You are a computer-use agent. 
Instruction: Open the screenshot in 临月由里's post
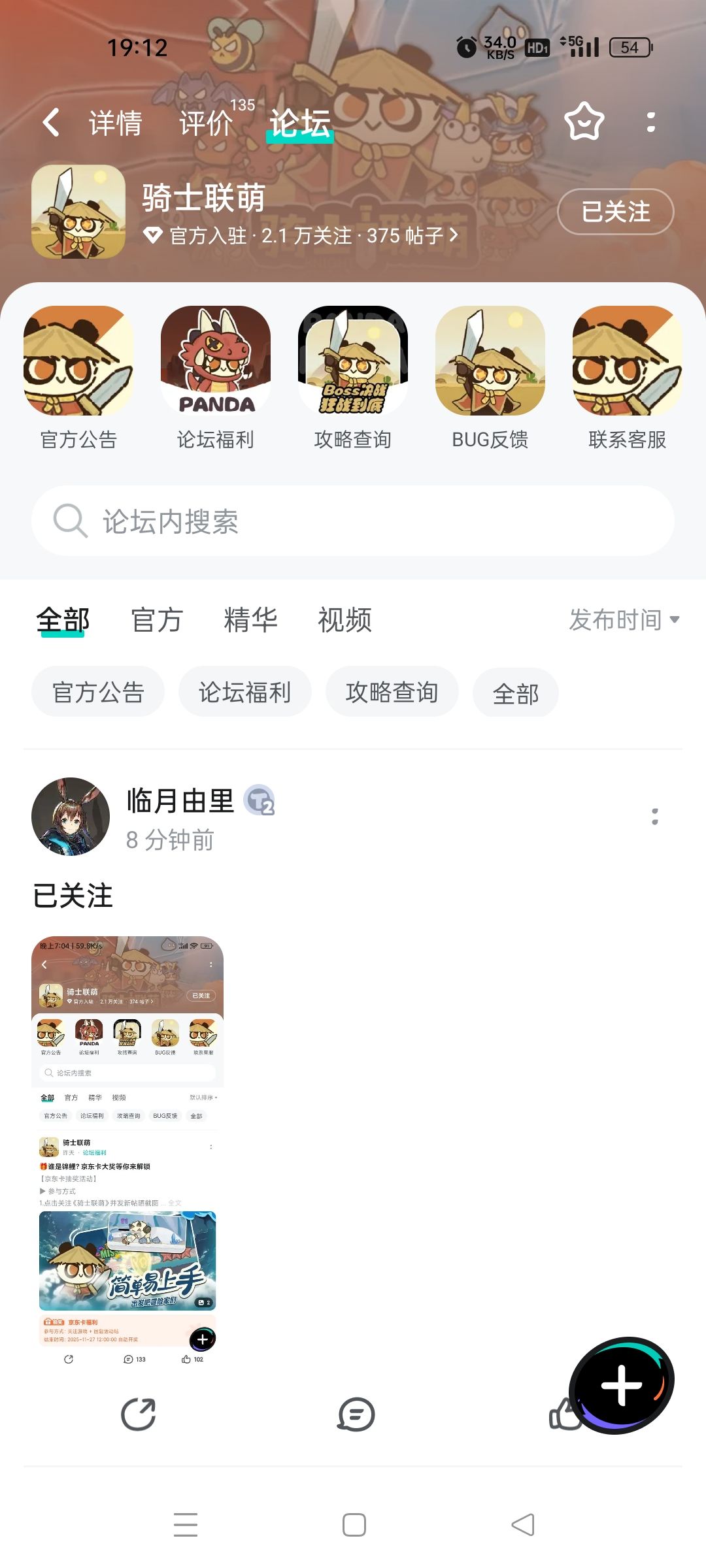click(x=127, y=1151)
